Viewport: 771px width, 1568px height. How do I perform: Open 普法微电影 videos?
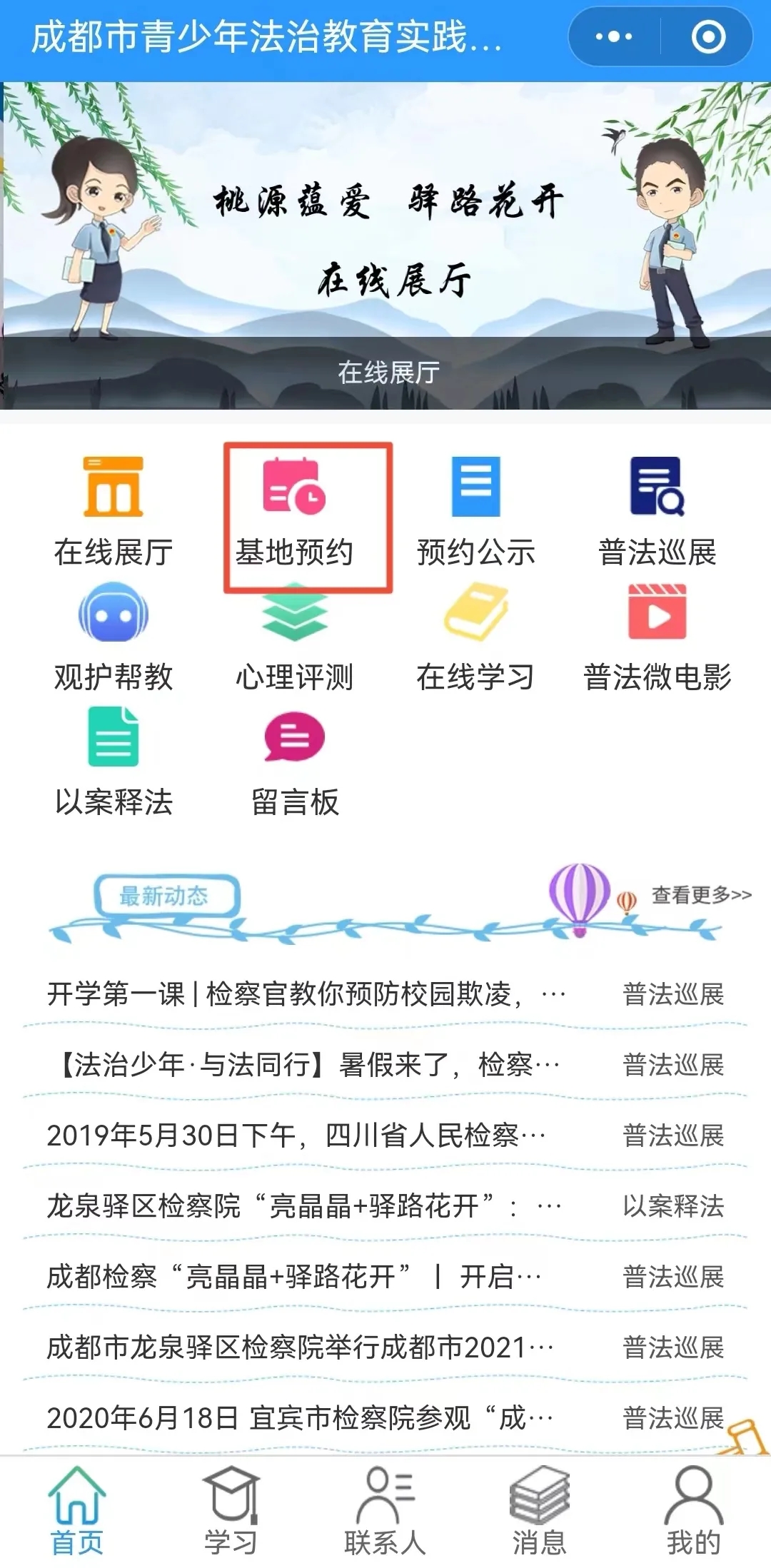657,637
